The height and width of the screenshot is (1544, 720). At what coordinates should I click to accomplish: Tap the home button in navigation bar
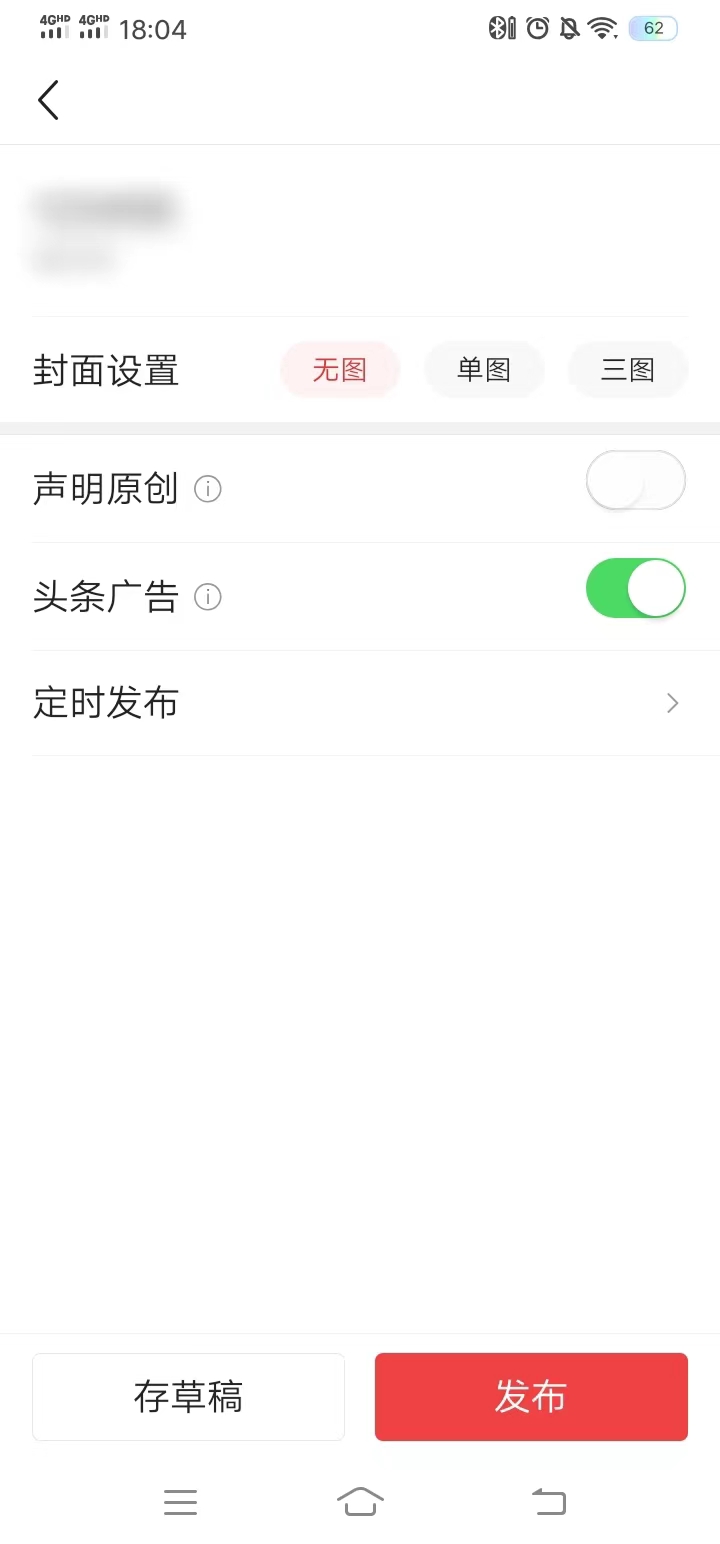(359, 1501)
